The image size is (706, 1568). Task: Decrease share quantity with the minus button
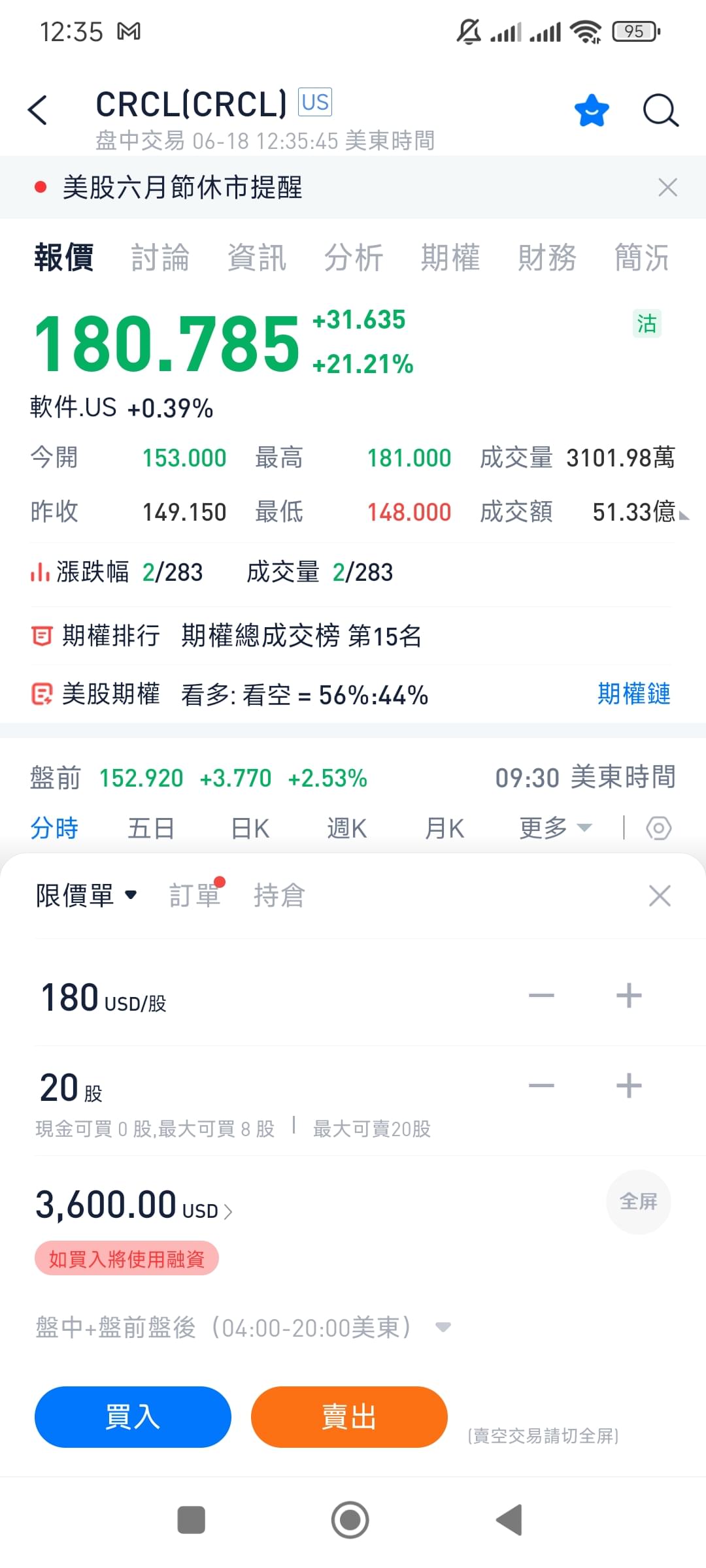point(541,1086)
